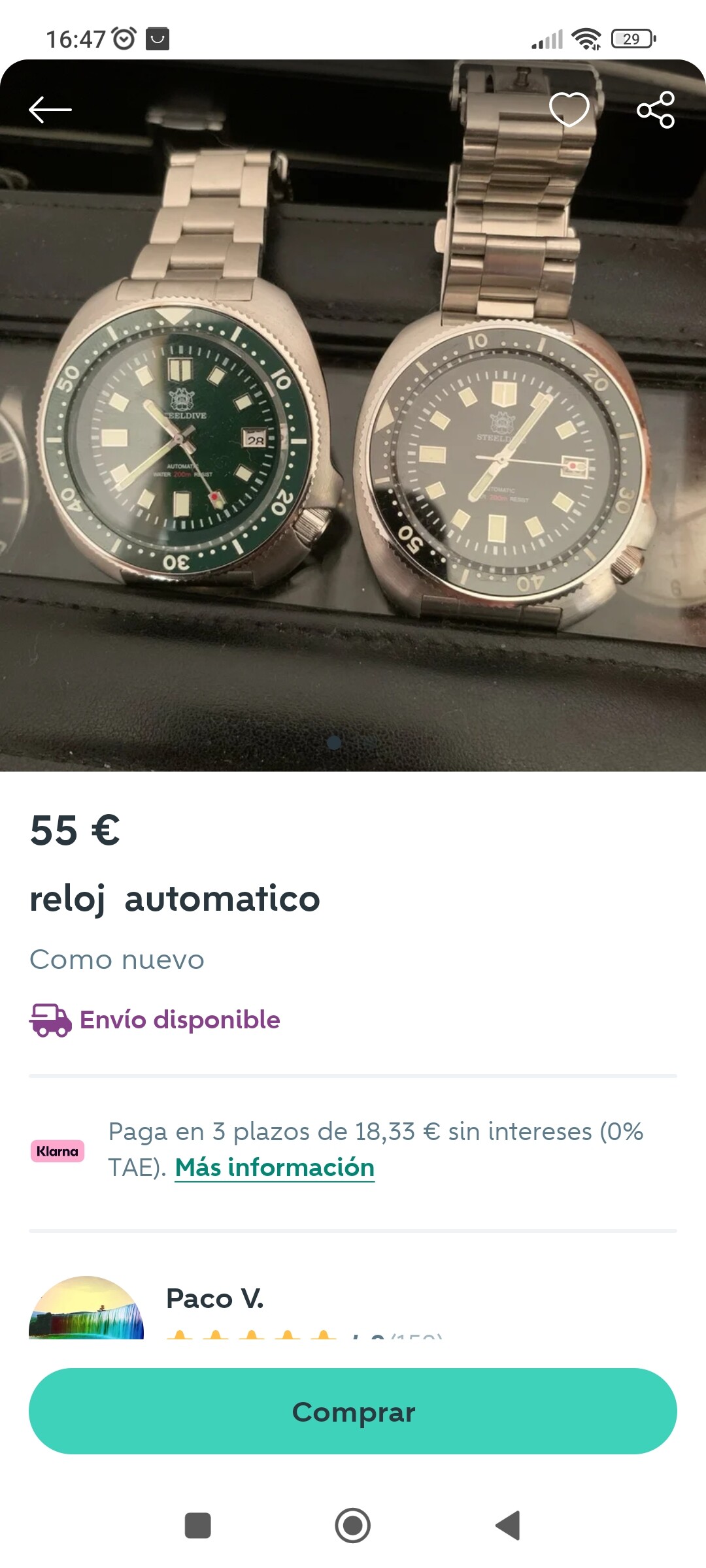Open recent apps with the square button
The width and height of the screenshot is (706, 1568).
coord(198,1526)
